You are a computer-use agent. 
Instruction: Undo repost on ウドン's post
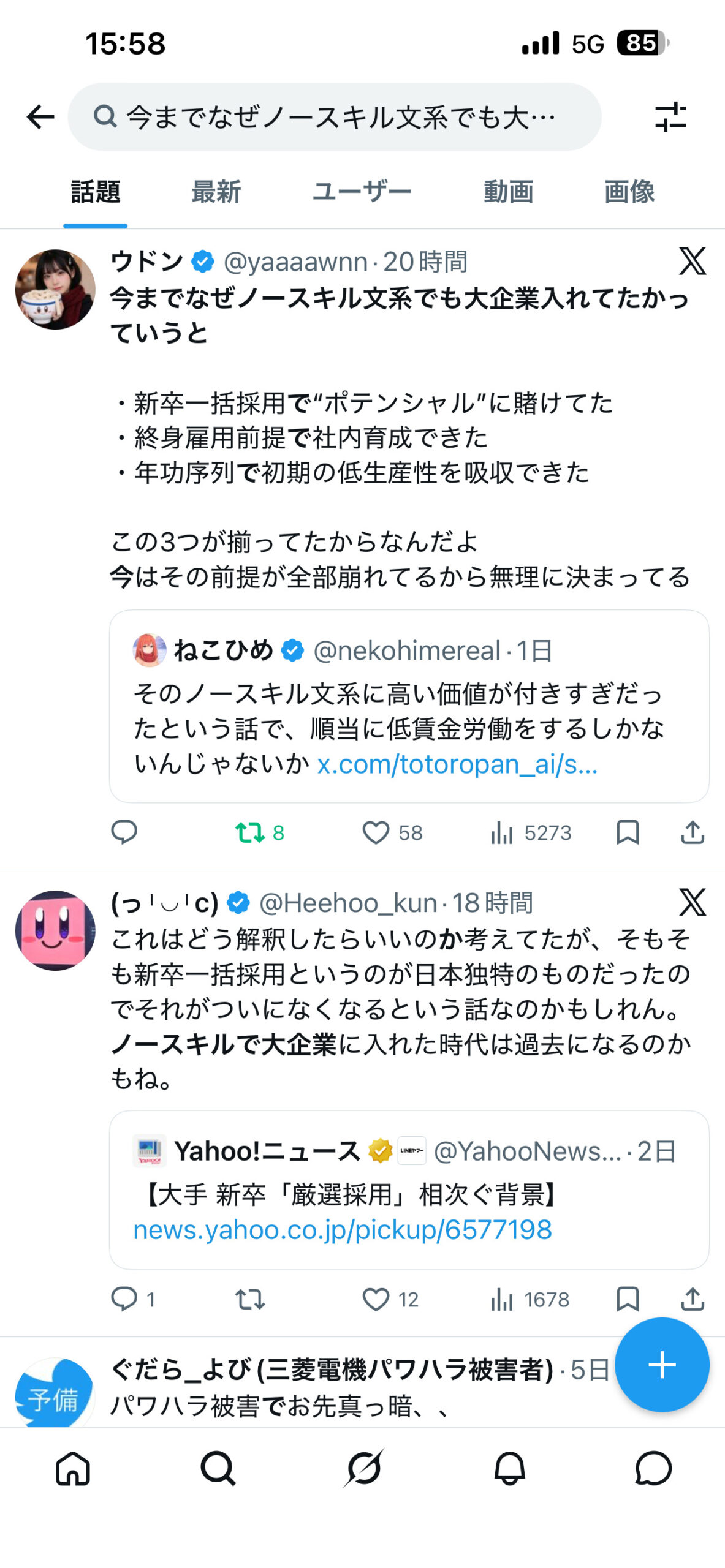click(x=250, y=833)
